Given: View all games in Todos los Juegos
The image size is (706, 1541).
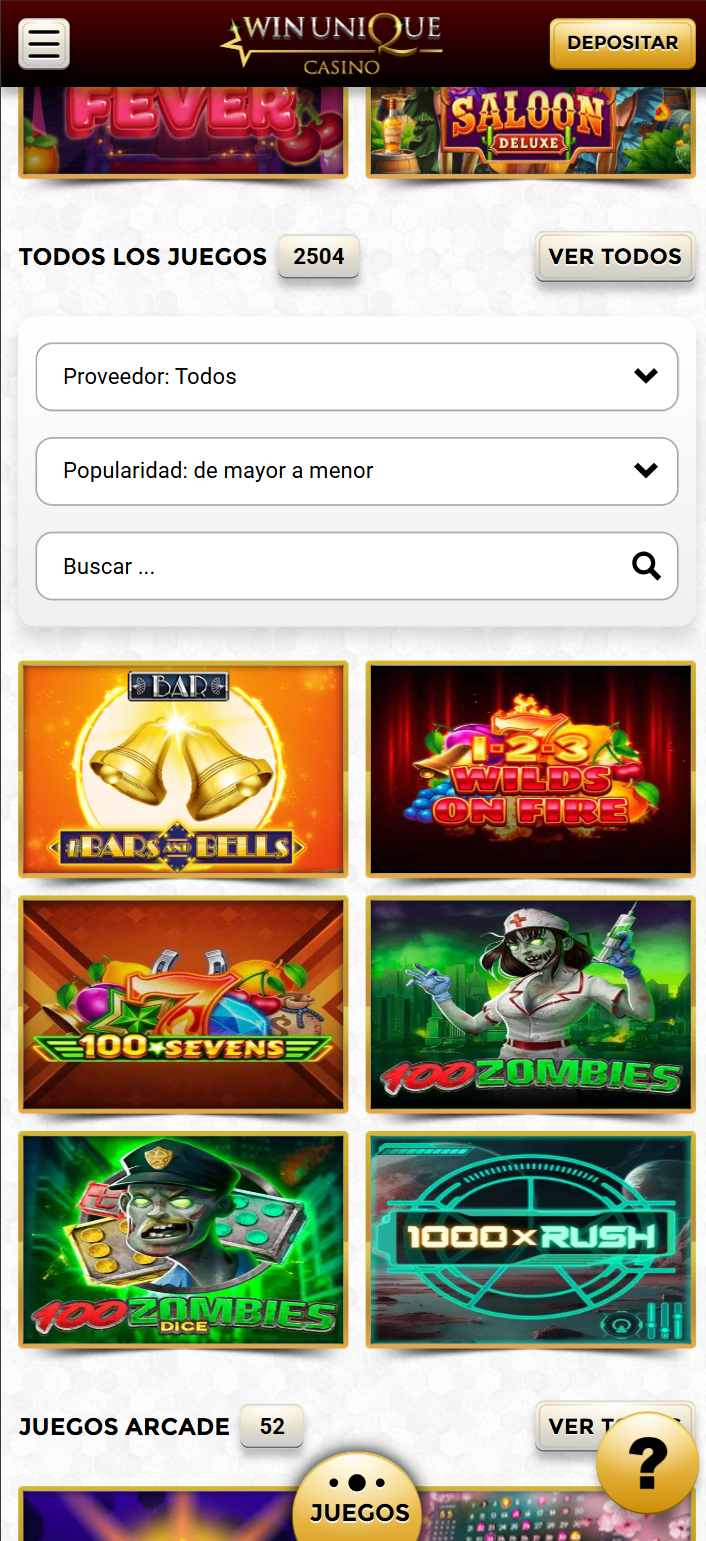Looking at the screenshot, I should pos(615,257).
